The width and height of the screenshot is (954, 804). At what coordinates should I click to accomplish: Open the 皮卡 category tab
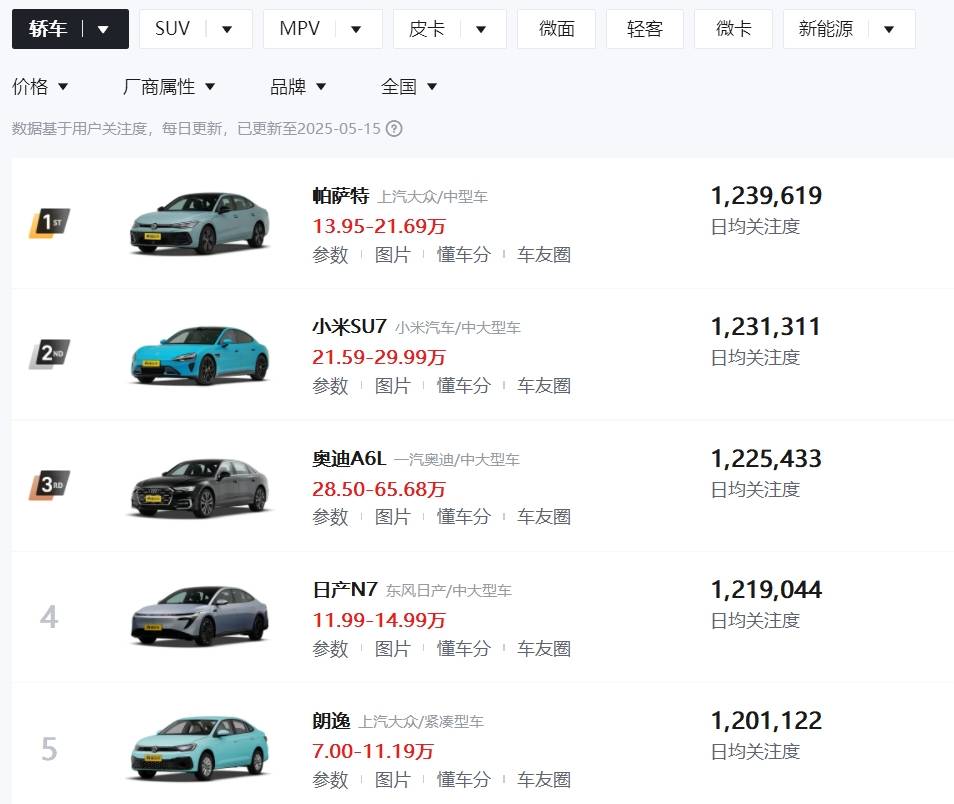pos(449,29)
